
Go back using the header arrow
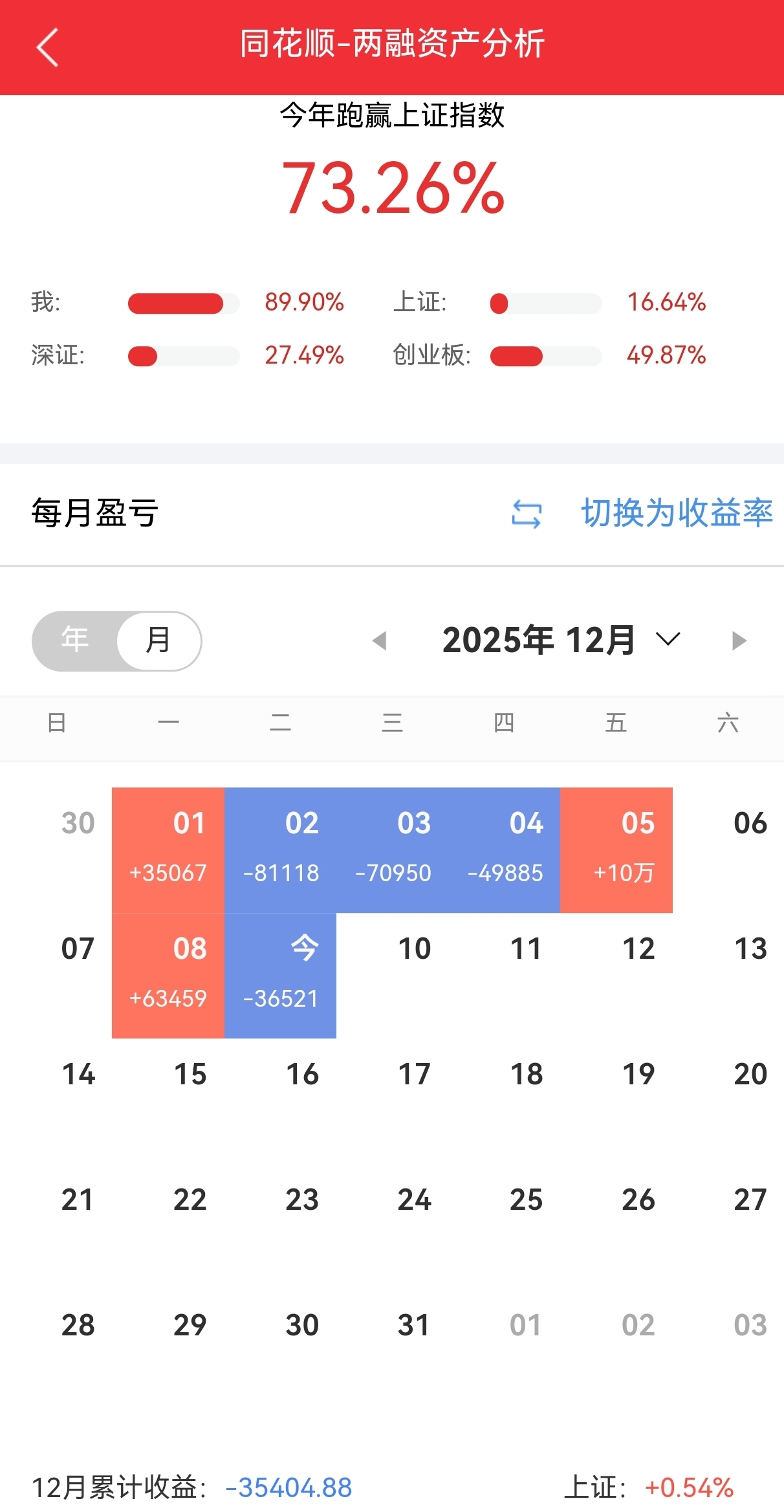pos(47,47)
